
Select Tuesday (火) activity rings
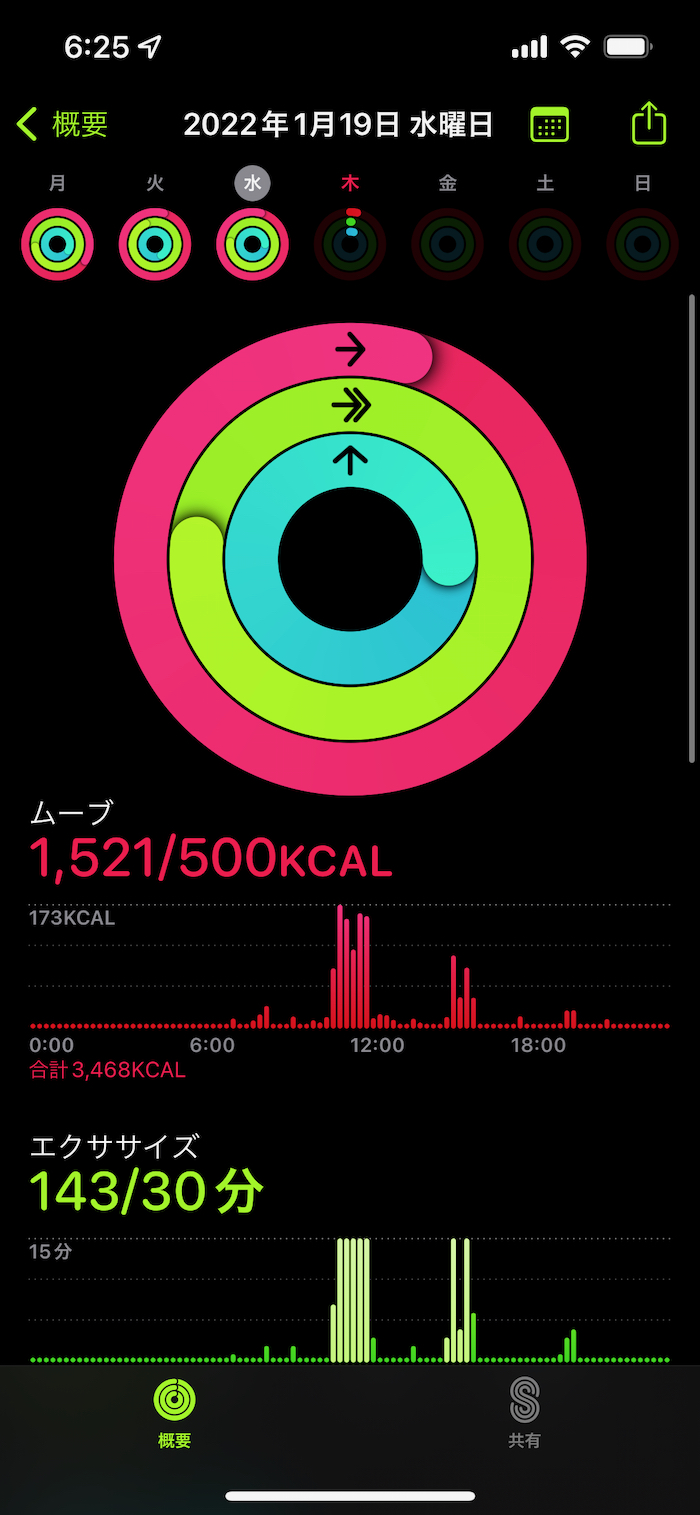point(155,243)
